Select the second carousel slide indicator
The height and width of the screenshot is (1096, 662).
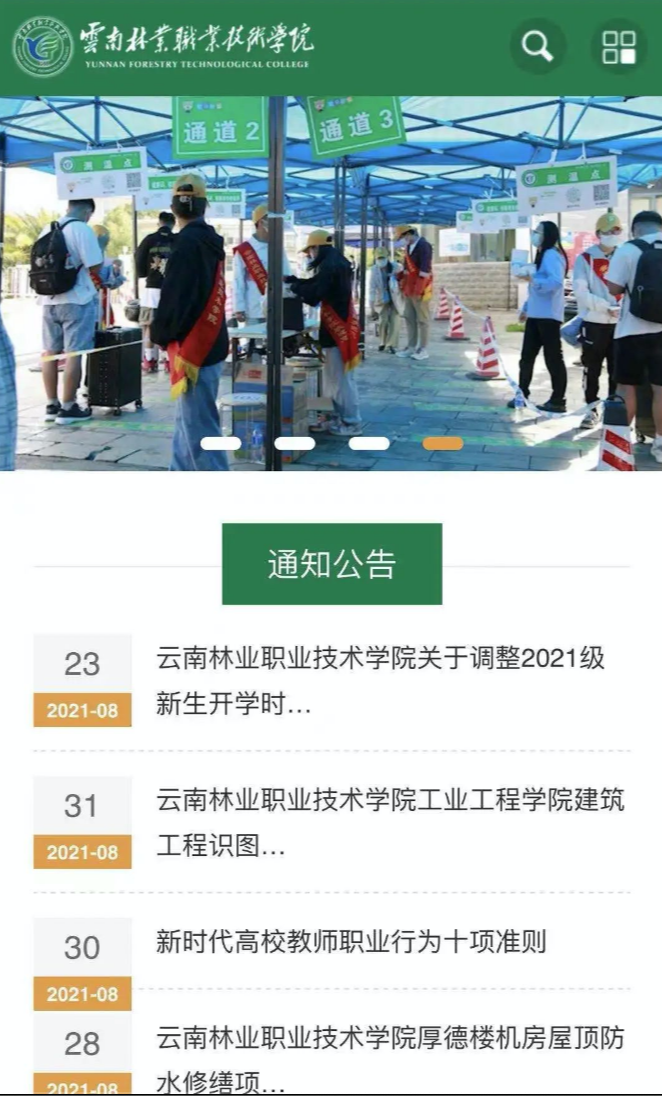295,443
